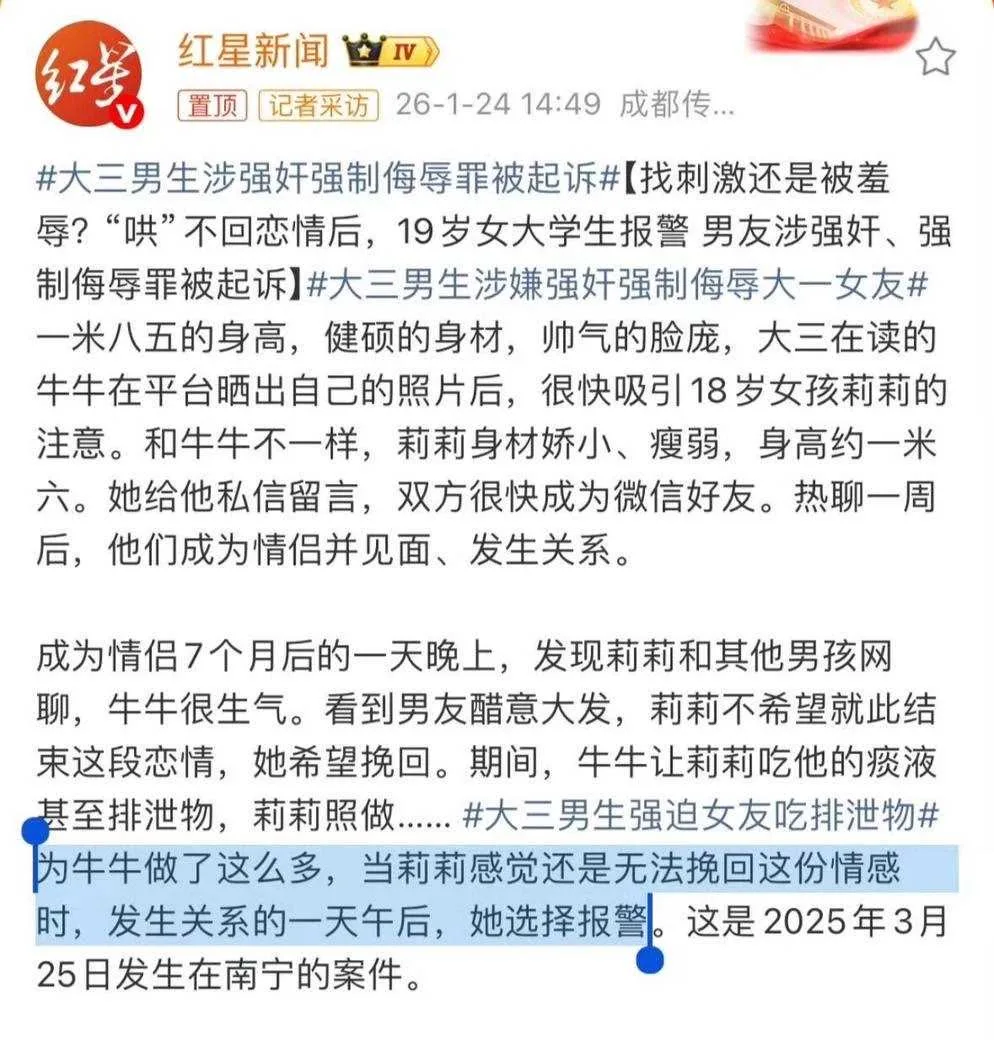Favorite this post with the star icon
The width and height of the screenshot is (994, 1040).
coord(935,57)
